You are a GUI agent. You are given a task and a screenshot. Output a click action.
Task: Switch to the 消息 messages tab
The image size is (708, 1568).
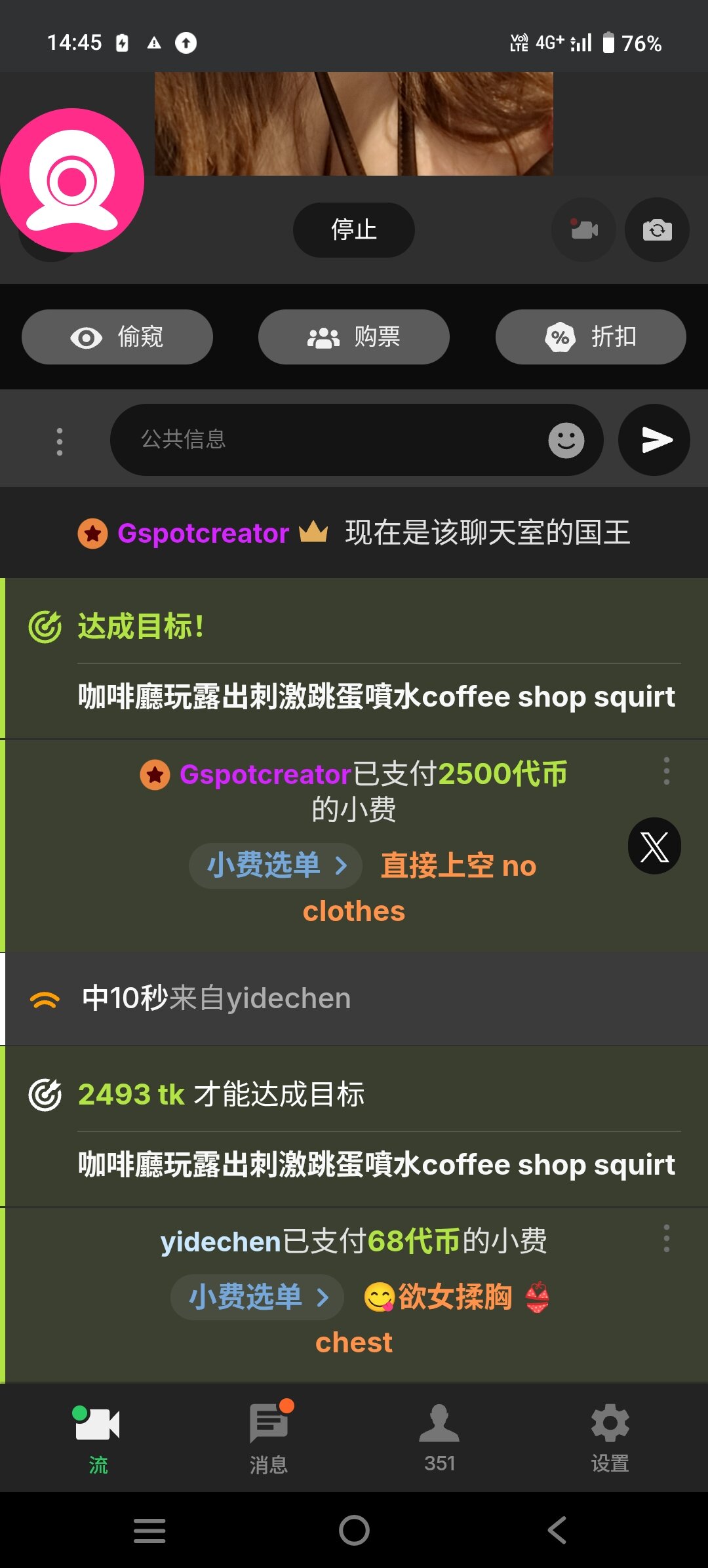coord(269,1438)
